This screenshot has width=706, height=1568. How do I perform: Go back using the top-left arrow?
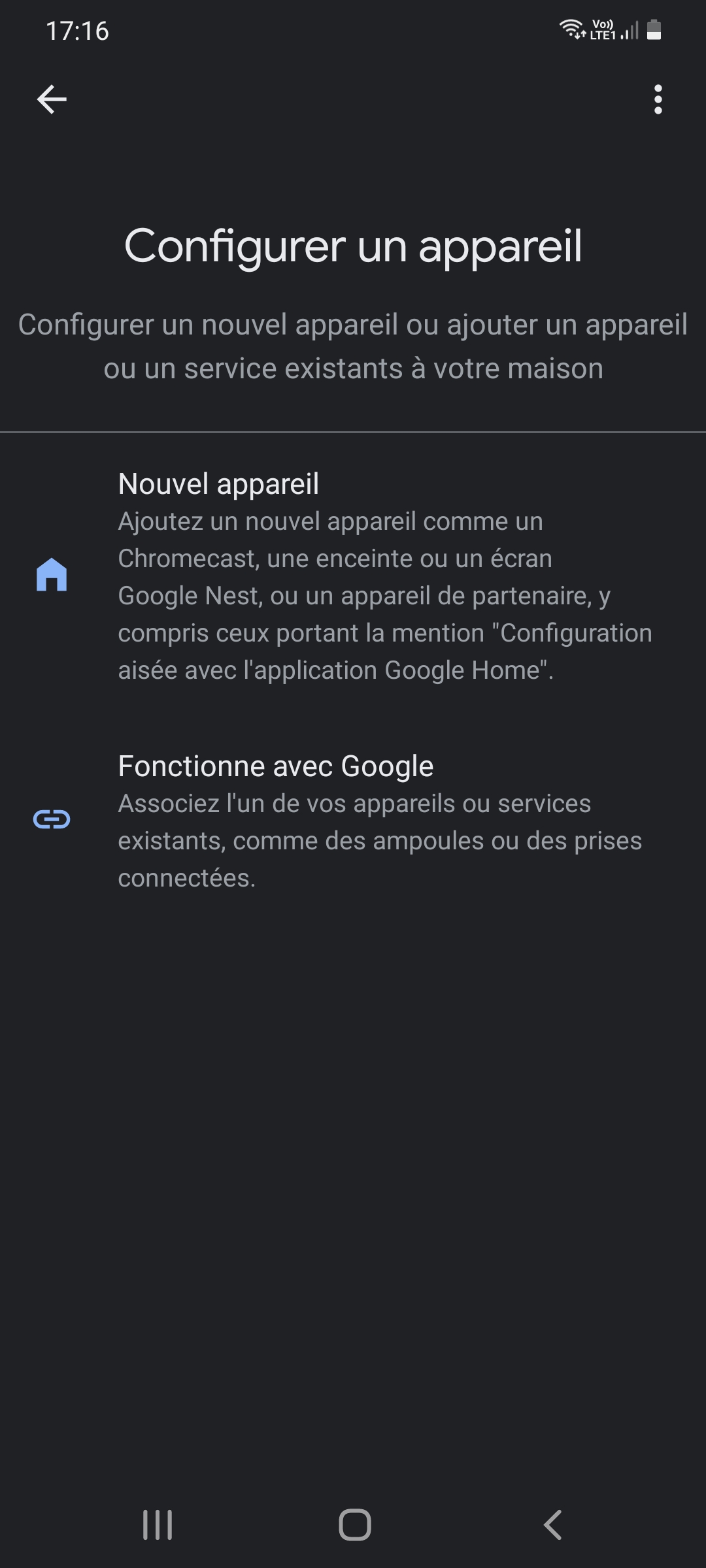52,99
